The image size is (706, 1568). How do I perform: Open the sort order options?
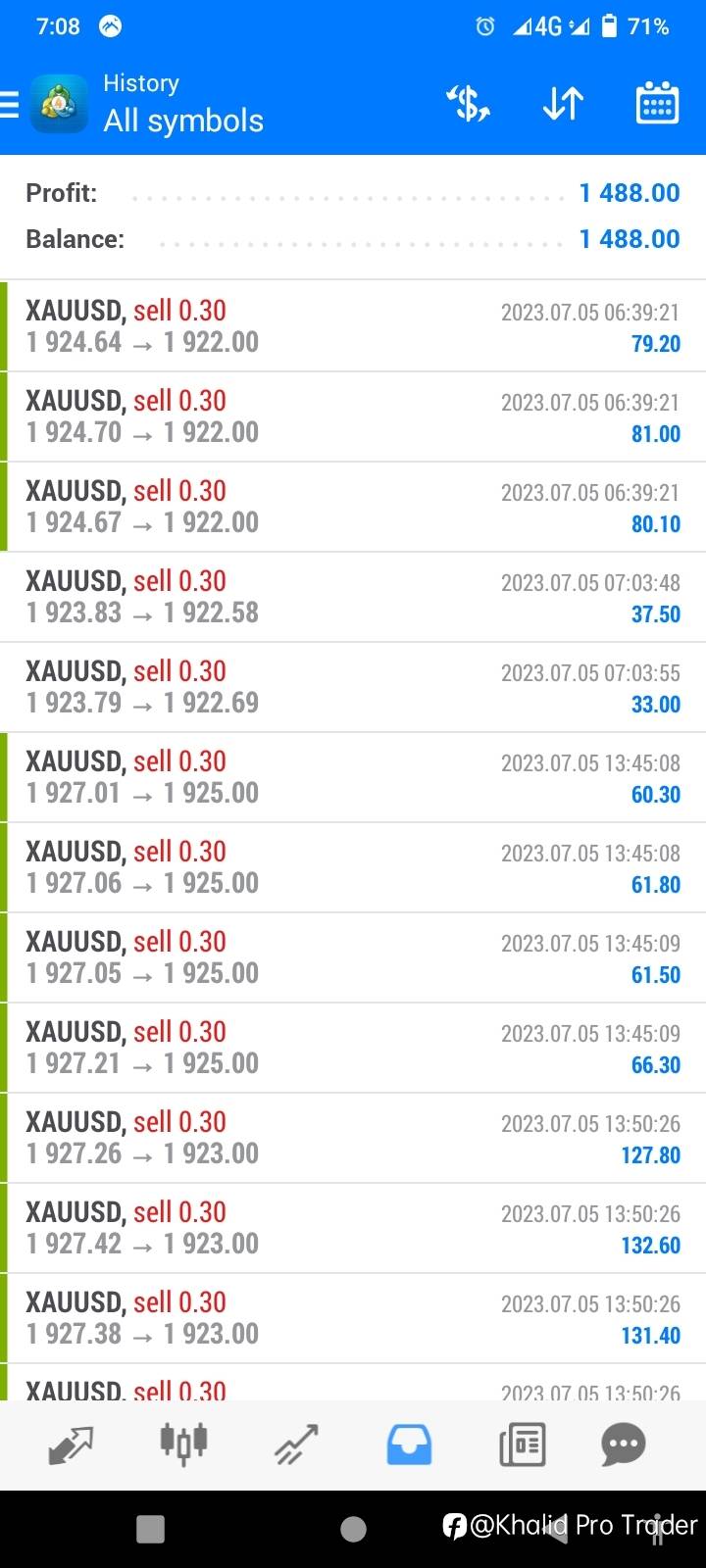pyautogui.click(x=563, y=104)
